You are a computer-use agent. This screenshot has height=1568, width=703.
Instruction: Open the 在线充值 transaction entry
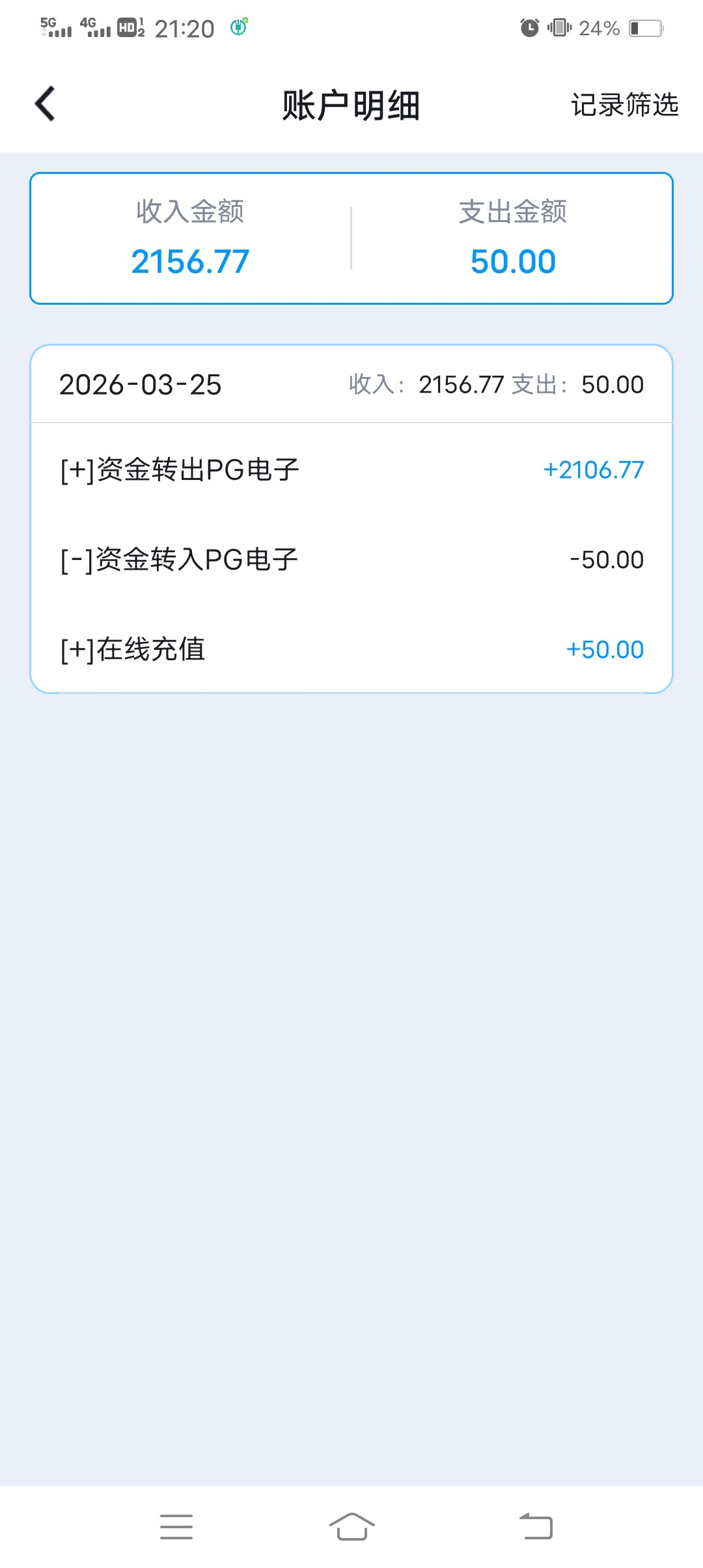click(351, 649)
